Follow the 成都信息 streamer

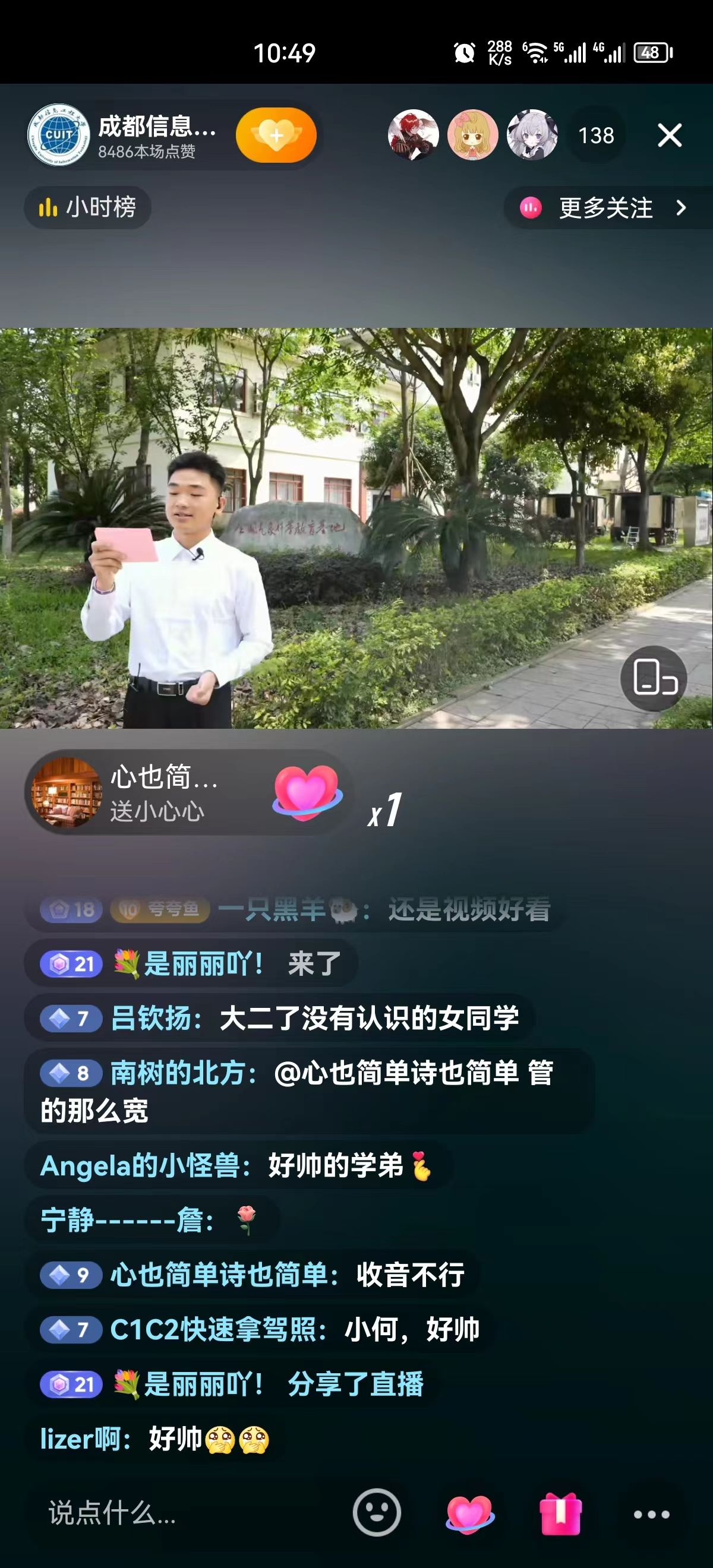pos(276,135)
